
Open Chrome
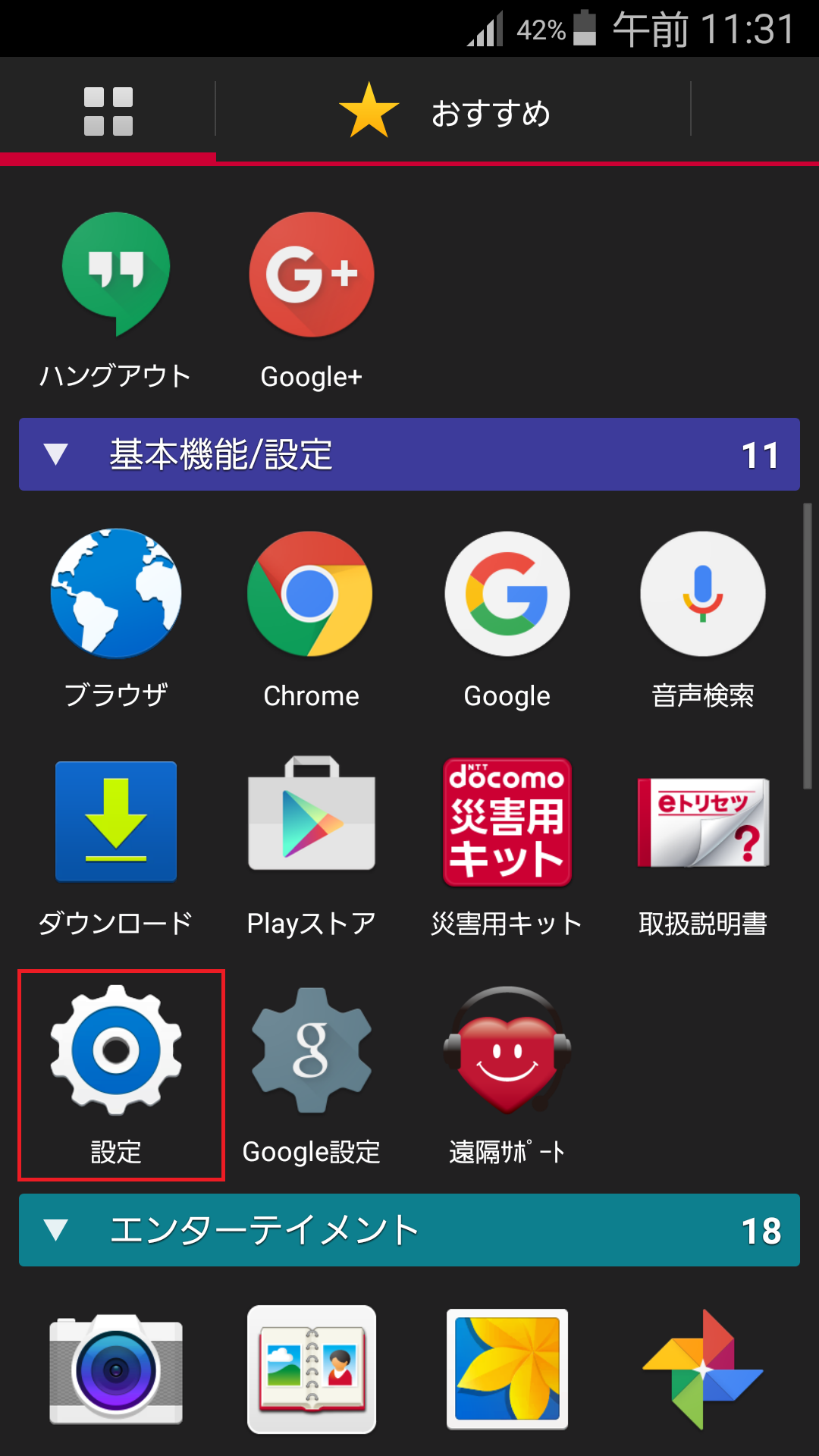311,594
